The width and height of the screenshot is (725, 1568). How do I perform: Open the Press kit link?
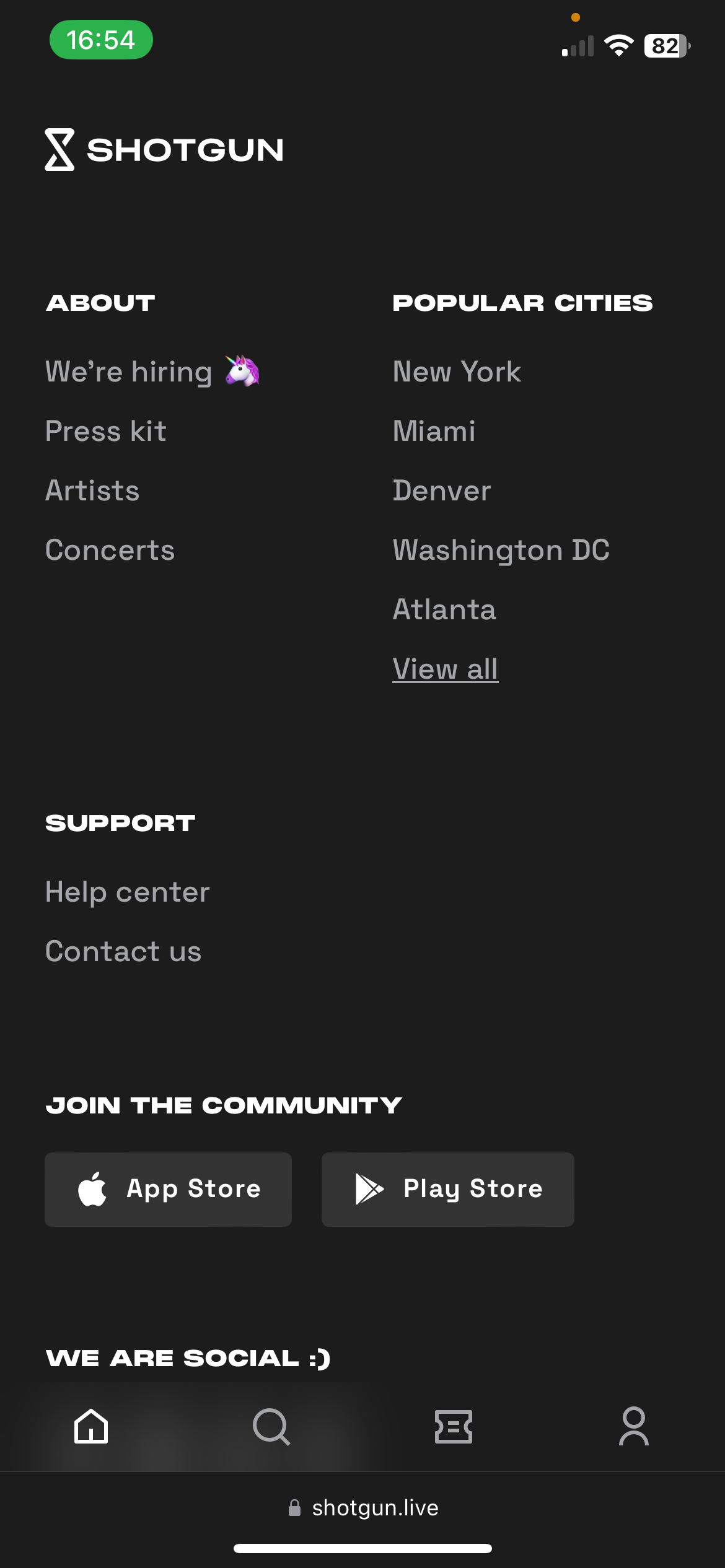[106, 432]
